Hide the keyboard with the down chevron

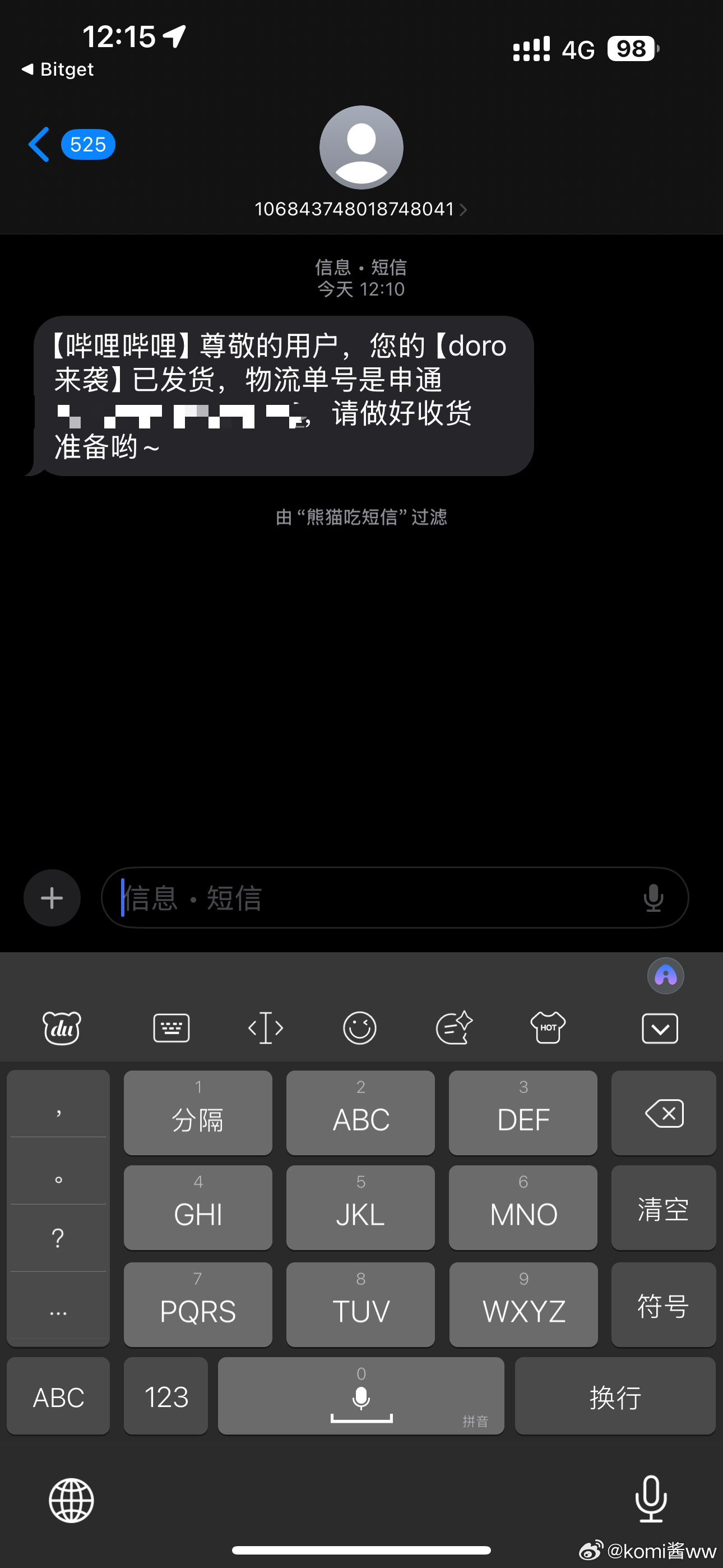pos(660,1028)
